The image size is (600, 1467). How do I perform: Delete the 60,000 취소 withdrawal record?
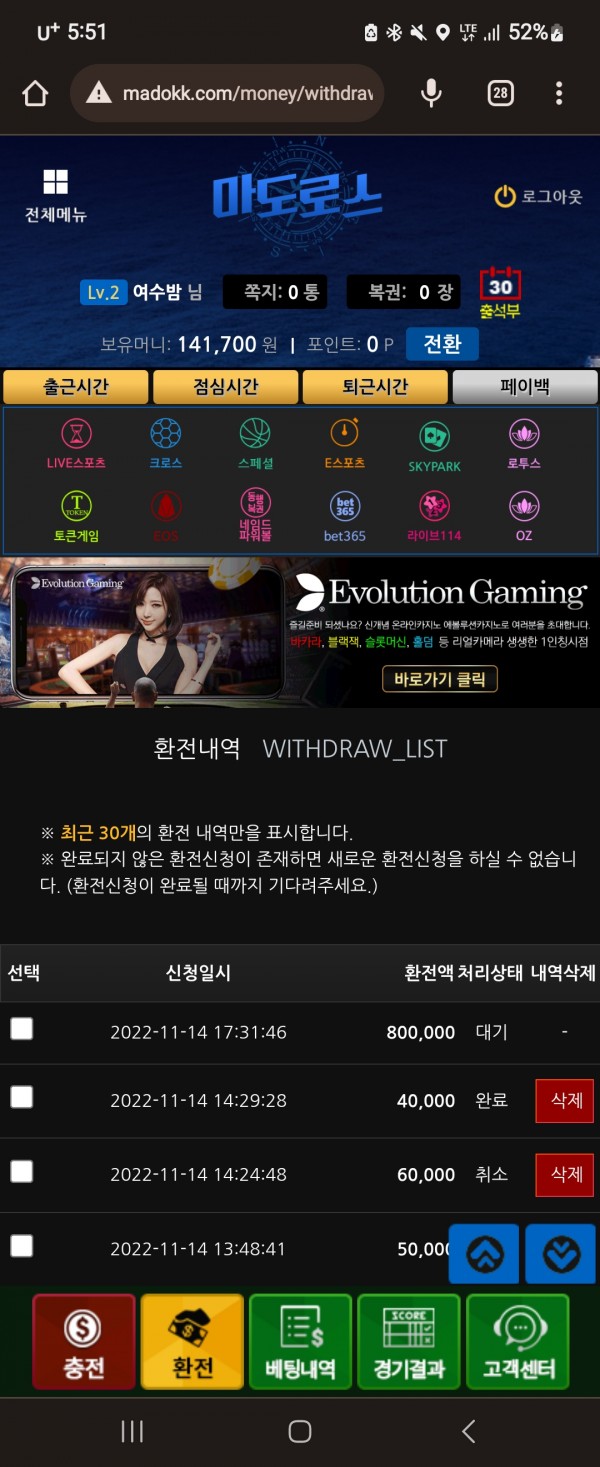(x=564, y=1174)
